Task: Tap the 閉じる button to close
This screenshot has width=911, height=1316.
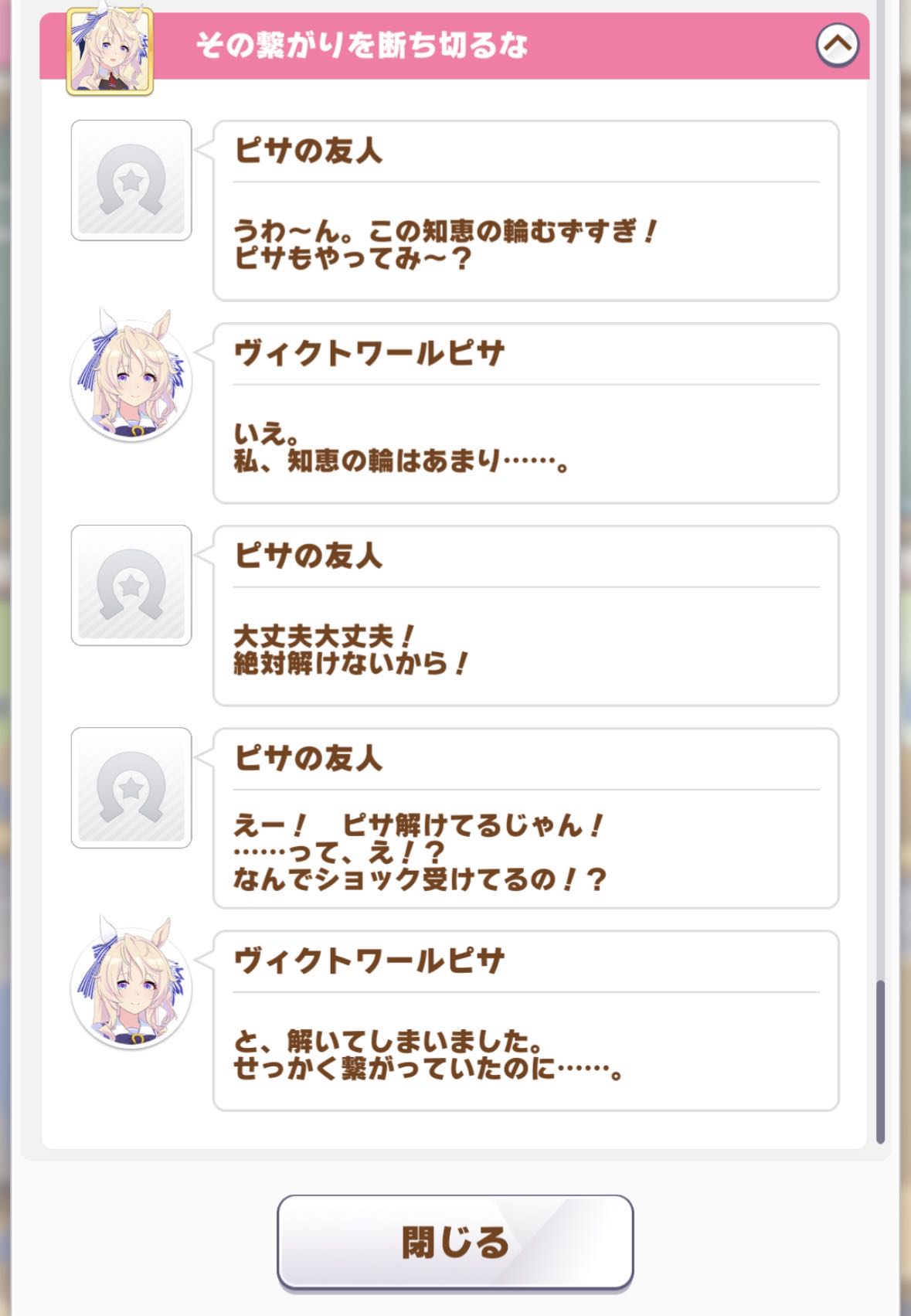Action: [455, 1242]
